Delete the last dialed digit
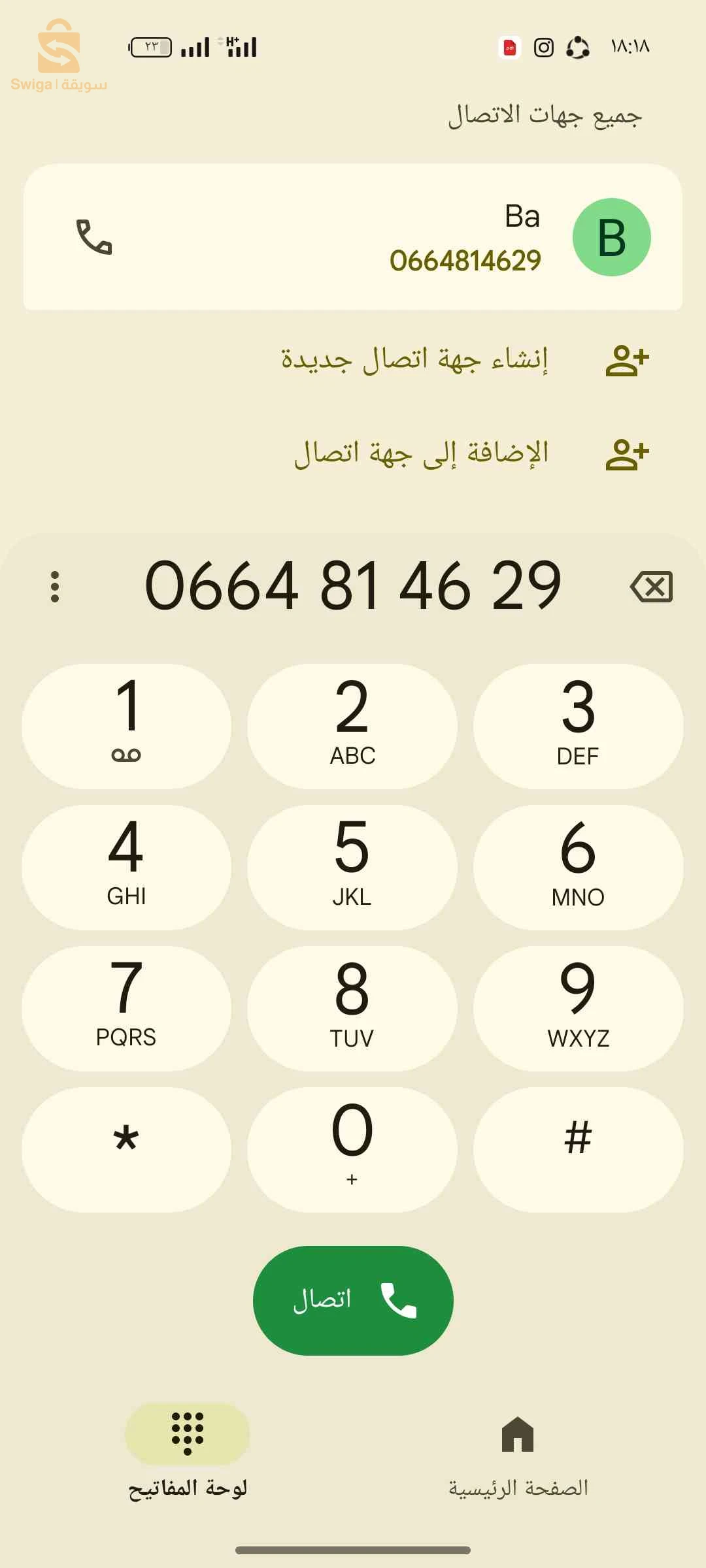This screenshot has height=1568, width=706. (651, 586)
